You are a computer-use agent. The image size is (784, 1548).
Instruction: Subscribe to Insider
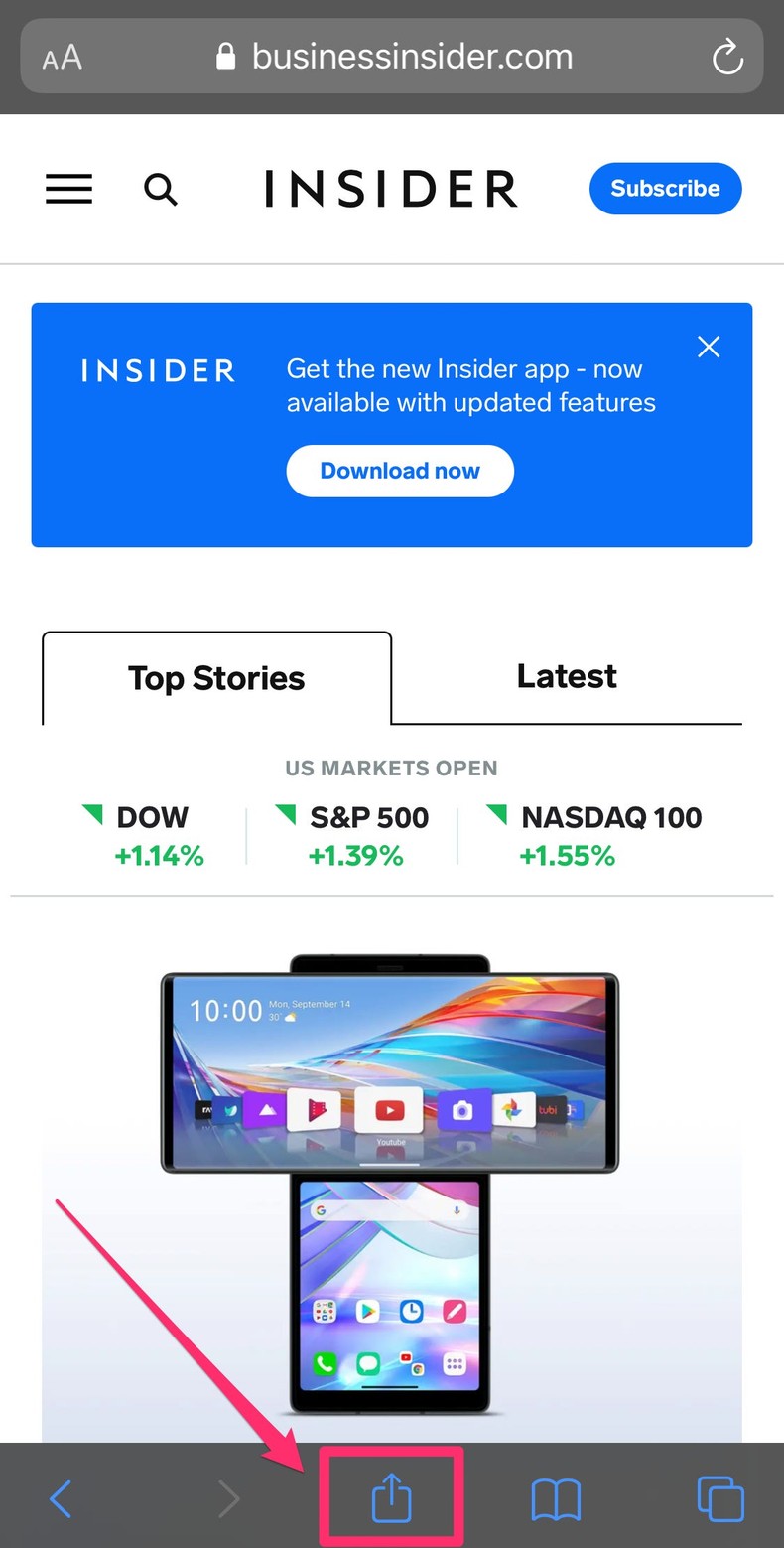pyautogui.click(x=665, y=189)
